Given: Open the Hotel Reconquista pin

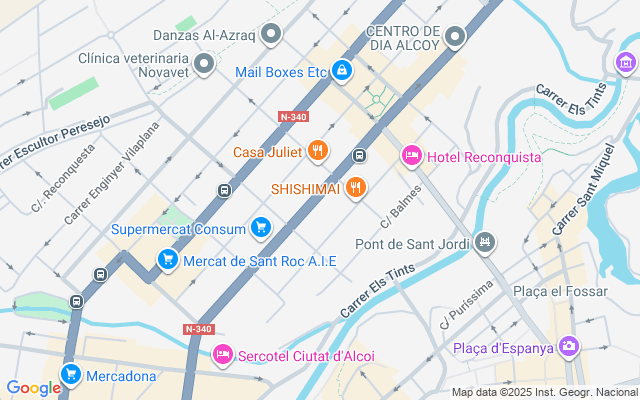Looking at the screenshot, I should (x=410, y=155).
